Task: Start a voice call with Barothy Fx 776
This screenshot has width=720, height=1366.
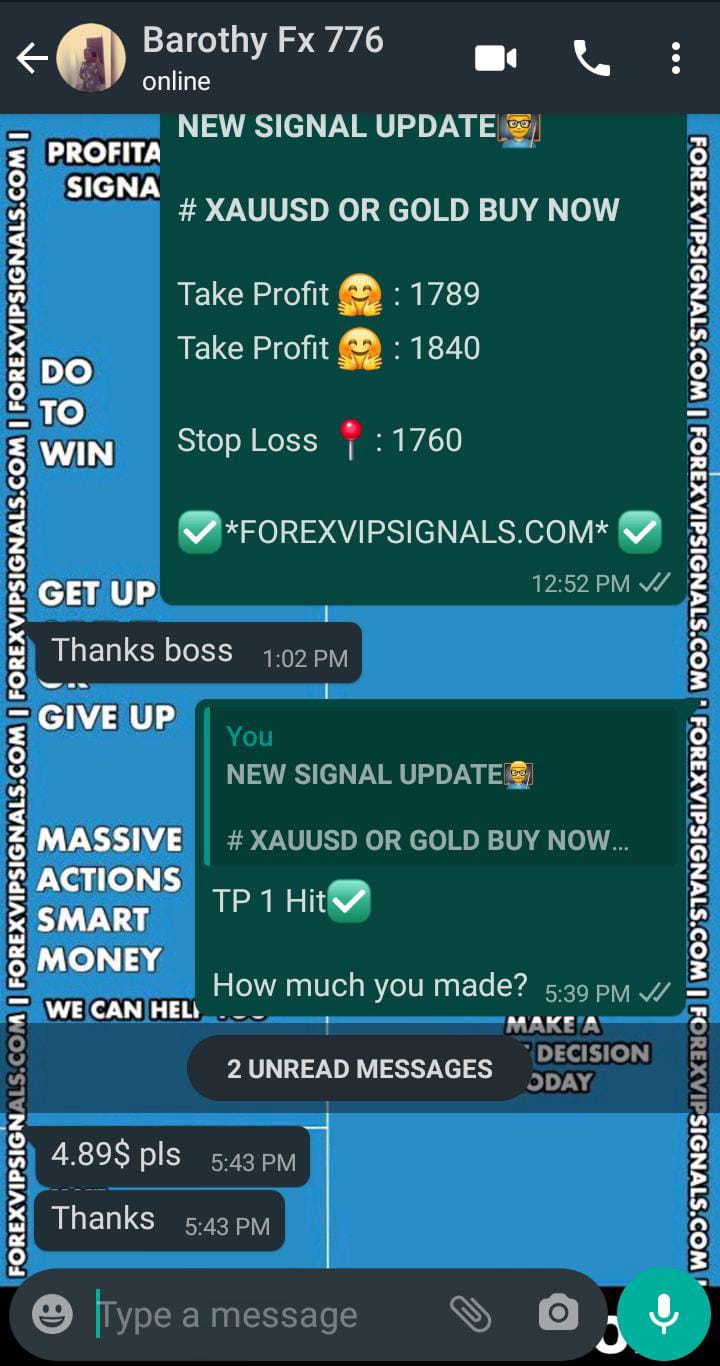Action: 591,59
